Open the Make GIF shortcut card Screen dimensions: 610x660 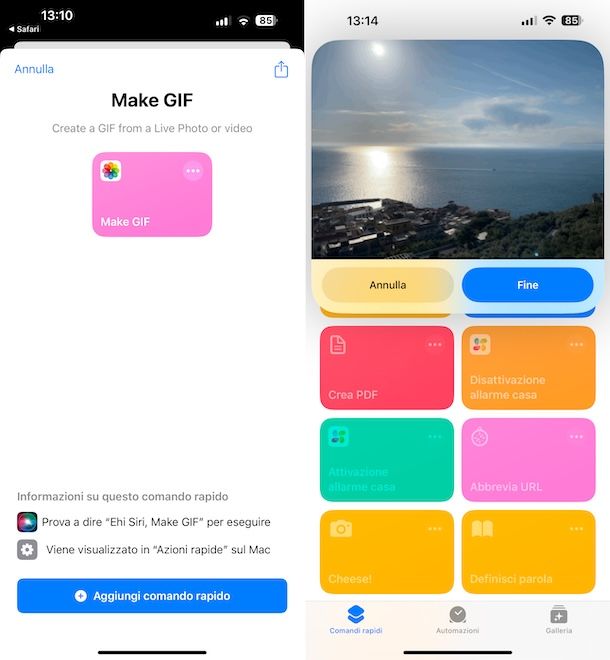(146, 205)
